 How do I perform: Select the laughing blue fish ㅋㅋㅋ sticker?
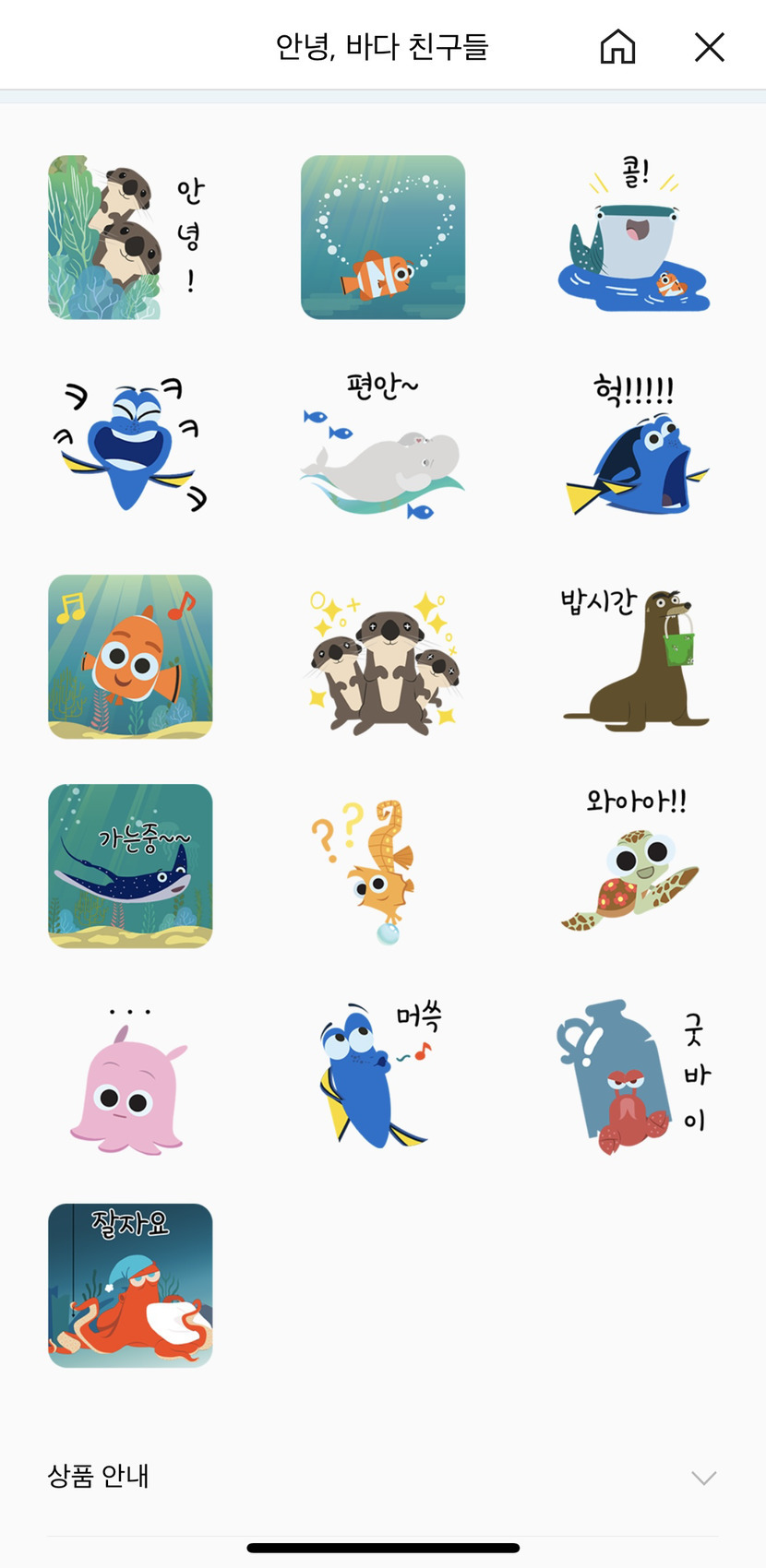[x=130, y=446]
